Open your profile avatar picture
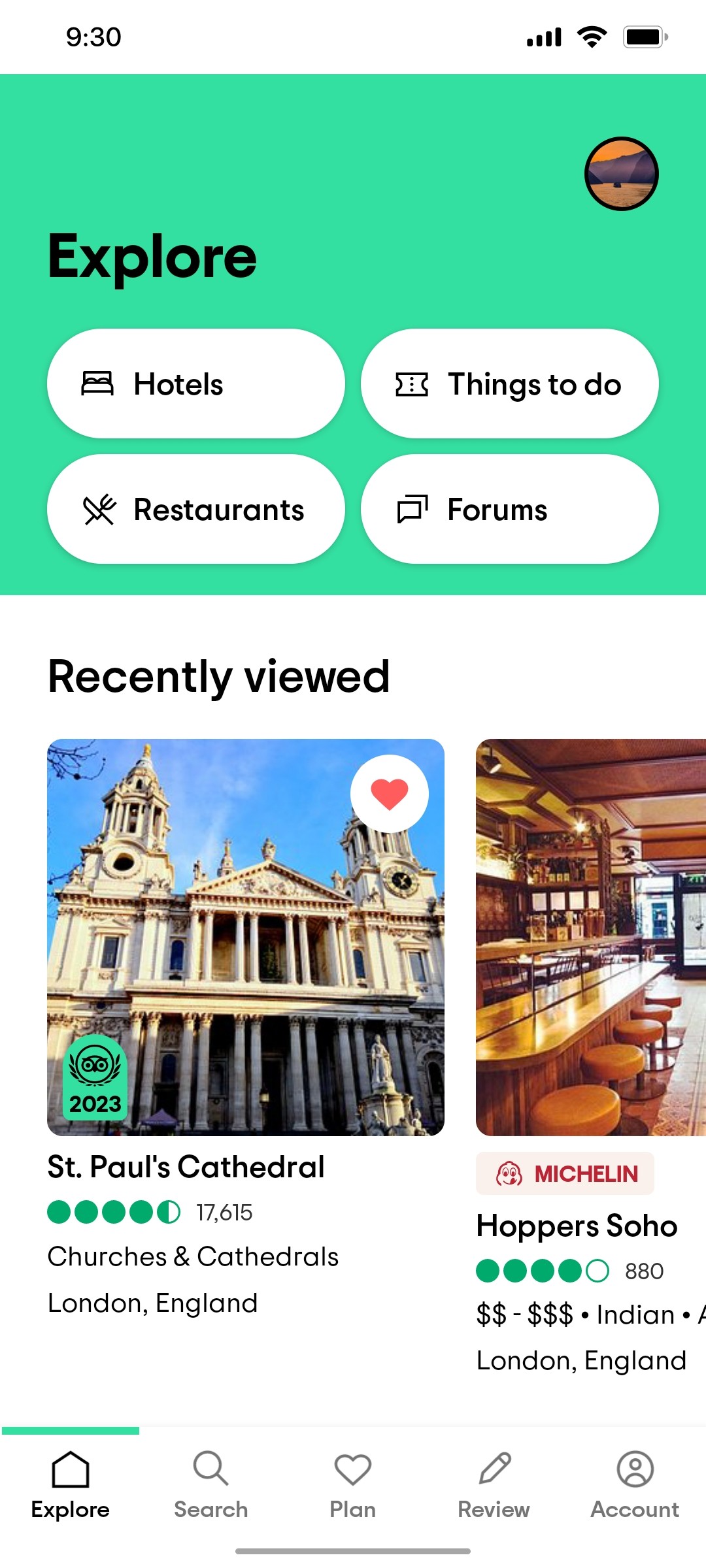Image resolution: width=706 pixels, height=1568 pixels. point(622,173)
